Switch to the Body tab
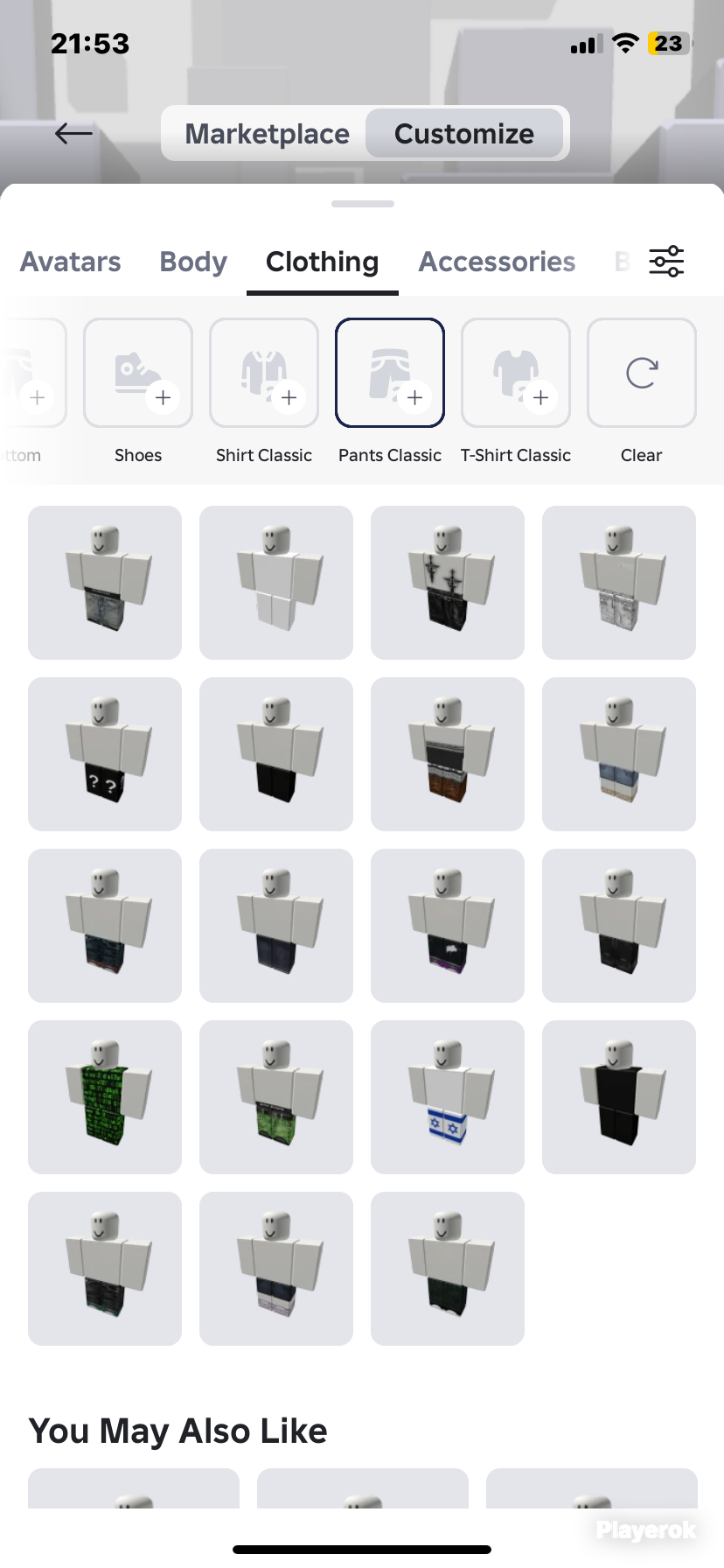Image resolution: width=724 pixels, height=1568 pixels. pos(193,262)
